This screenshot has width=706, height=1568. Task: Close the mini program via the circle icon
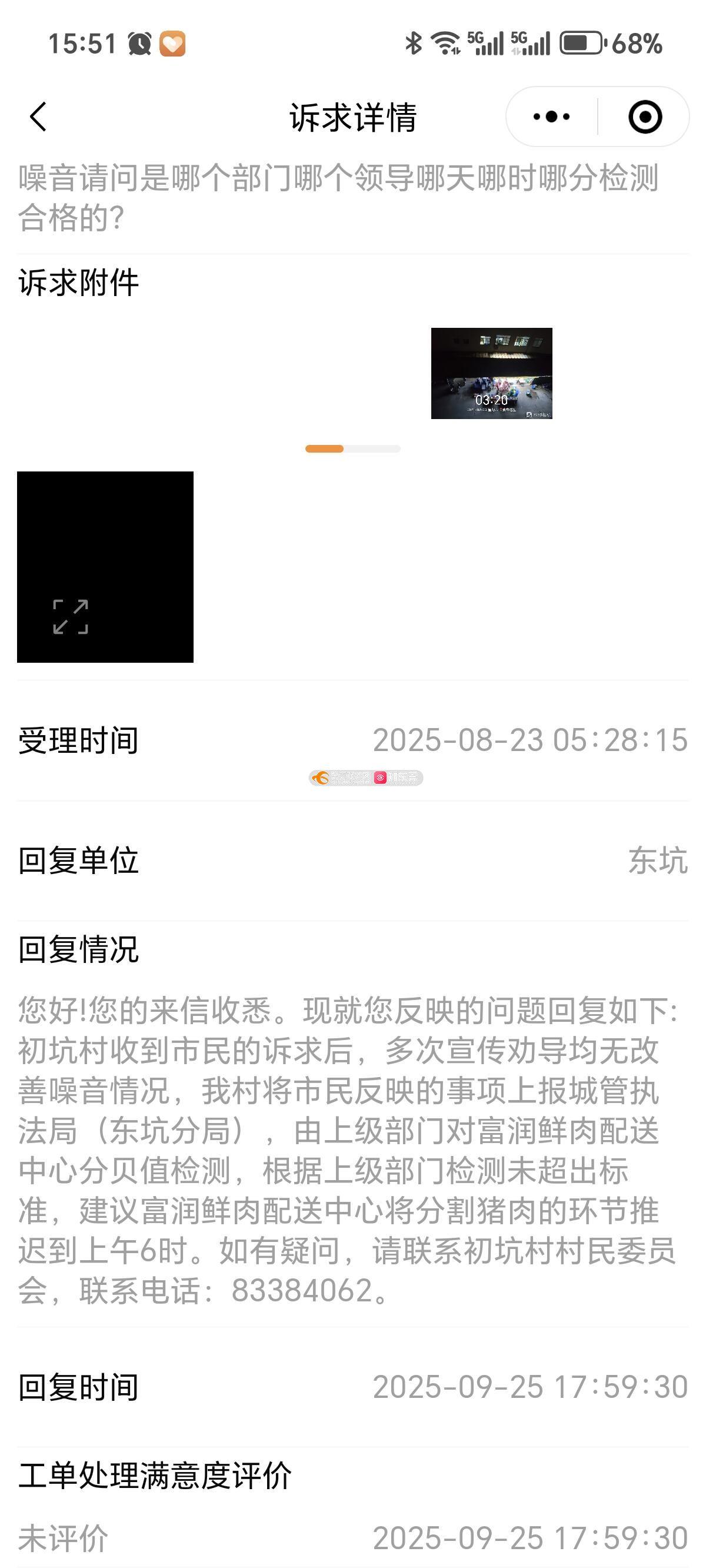click(x=645, y=117)
